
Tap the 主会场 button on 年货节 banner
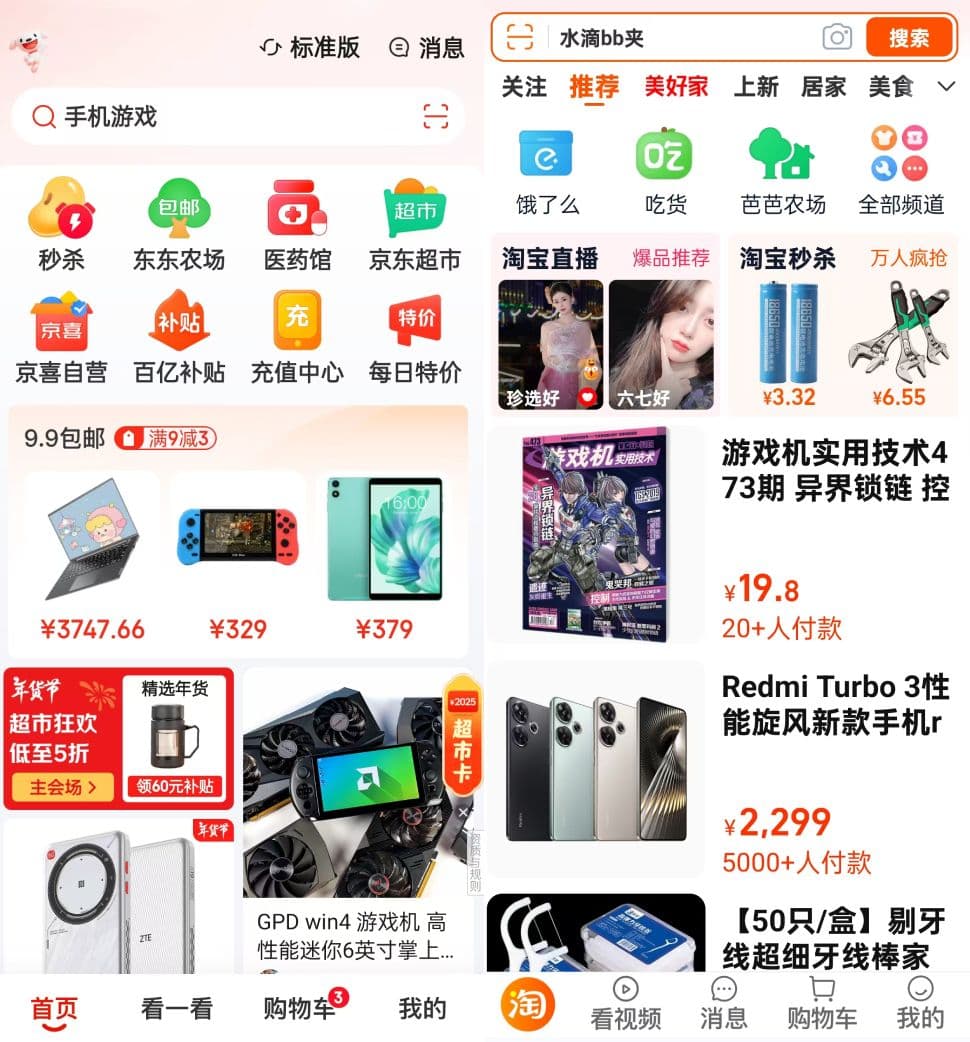(63, 787)
